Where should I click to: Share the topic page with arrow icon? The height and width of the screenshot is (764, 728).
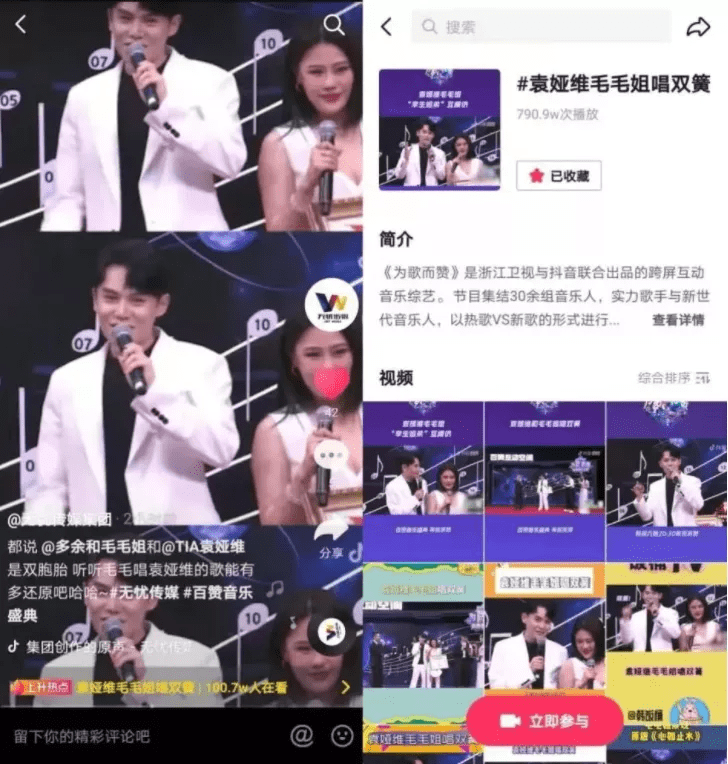click(697, 28)
